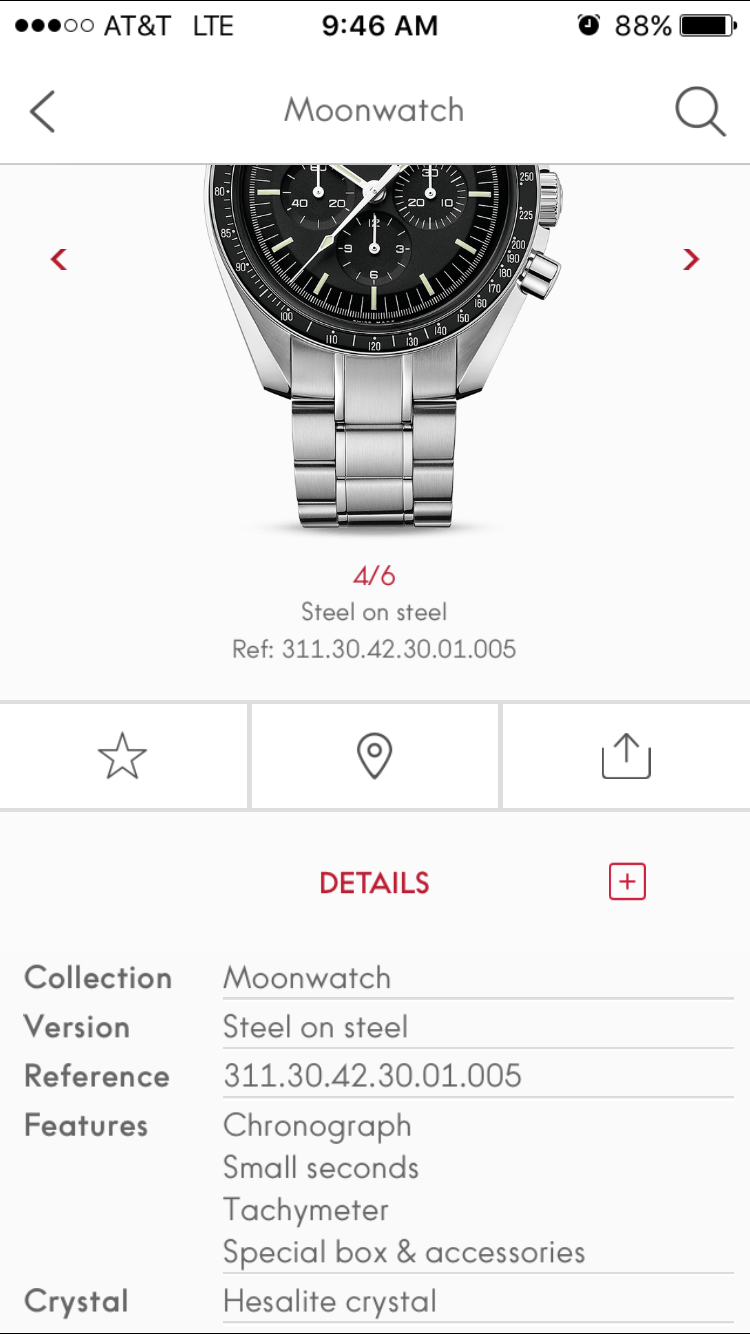Go back from the Moonwatch page
This screenshot has height=1334, width=750.
click(42, 111)
